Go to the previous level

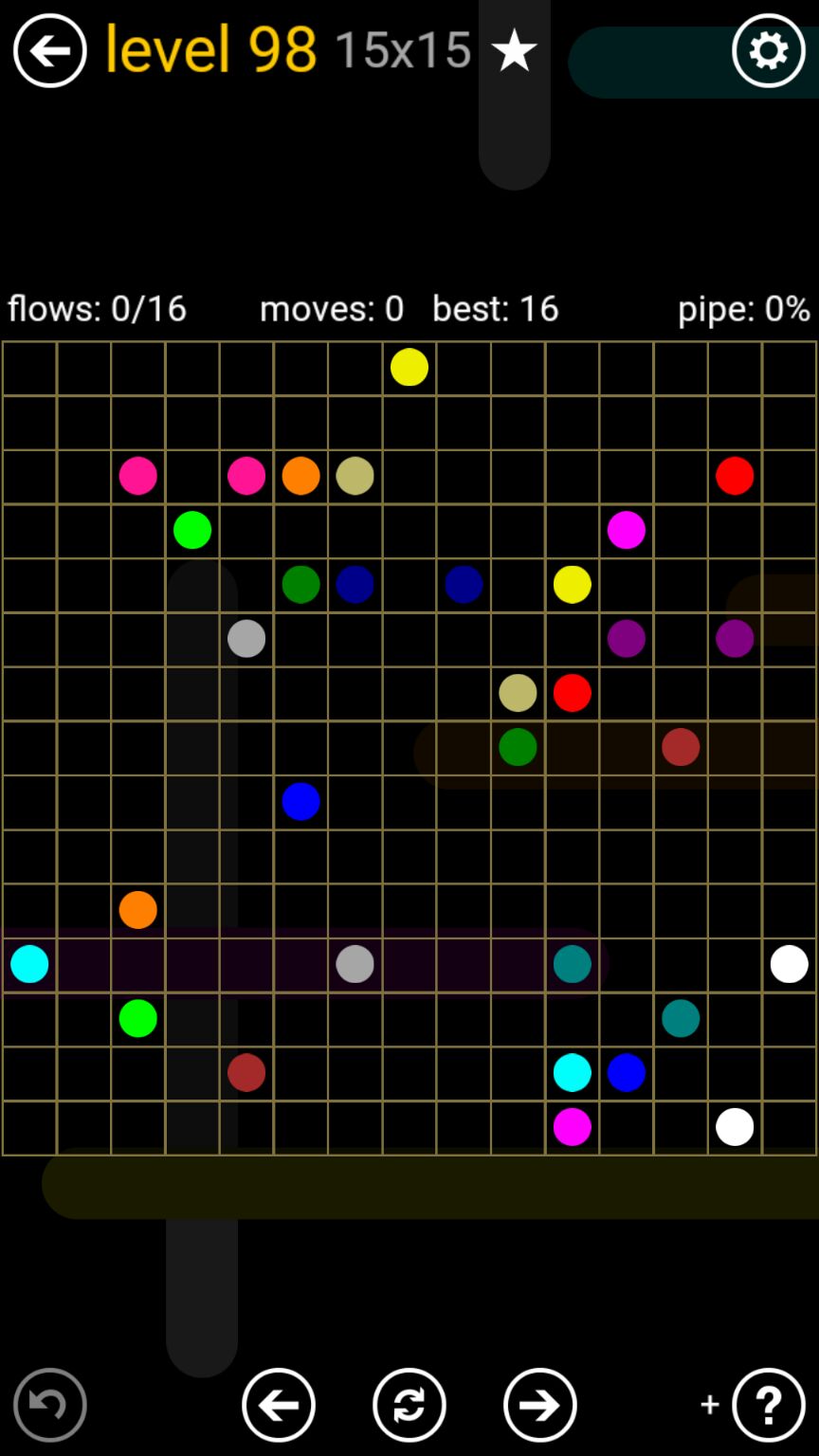coord(278,1404)
